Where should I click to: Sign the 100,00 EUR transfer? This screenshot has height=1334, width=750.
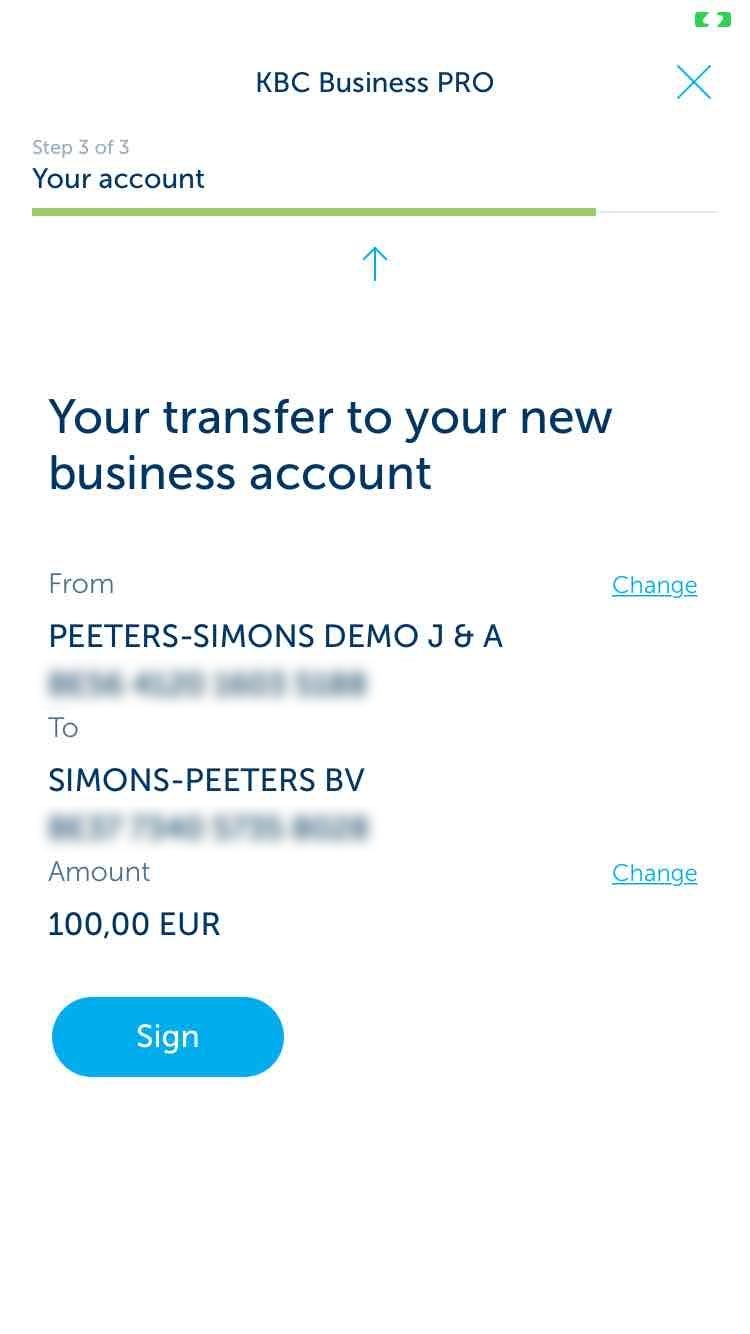click(168, 1037)
